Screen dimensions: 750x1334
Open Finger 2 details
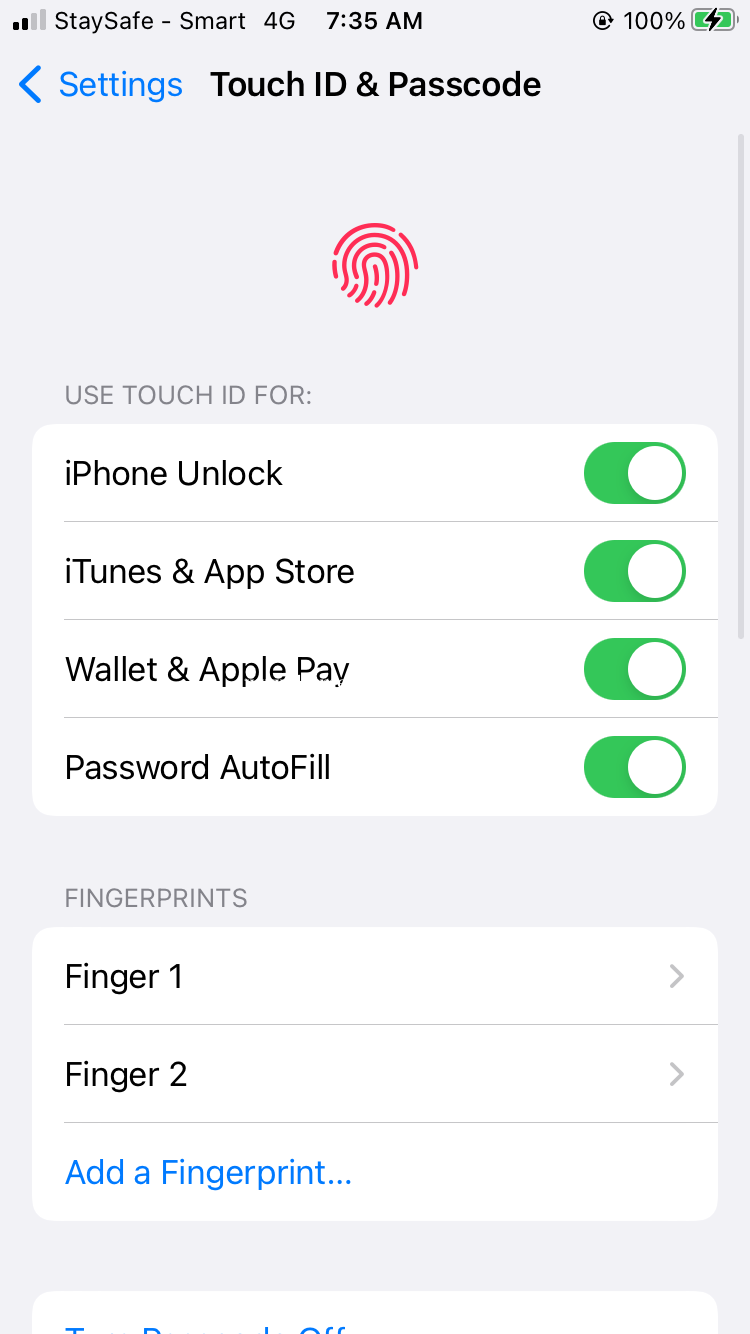click(x=375, y=1074)
